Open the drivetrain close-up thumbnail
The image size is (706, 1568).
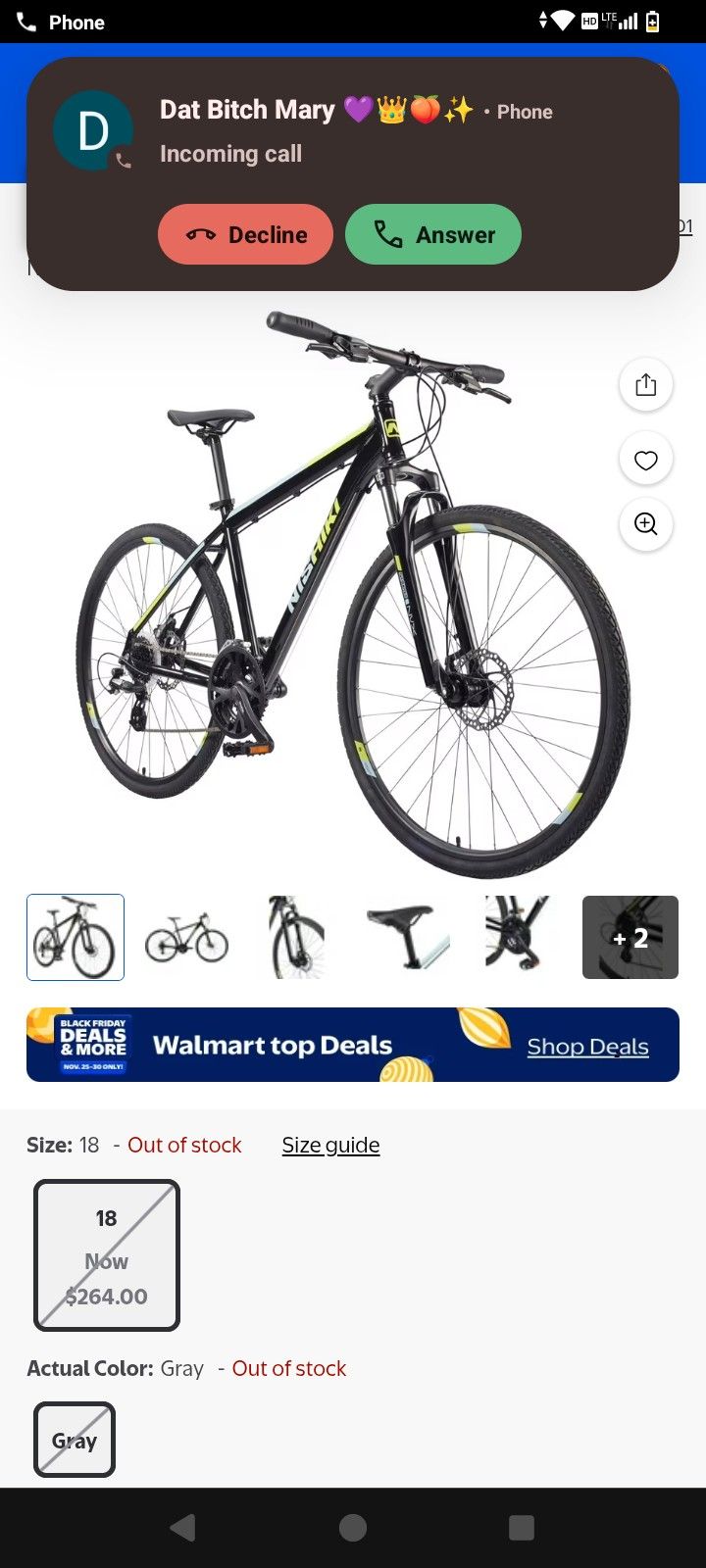click(x=518, y=937)
